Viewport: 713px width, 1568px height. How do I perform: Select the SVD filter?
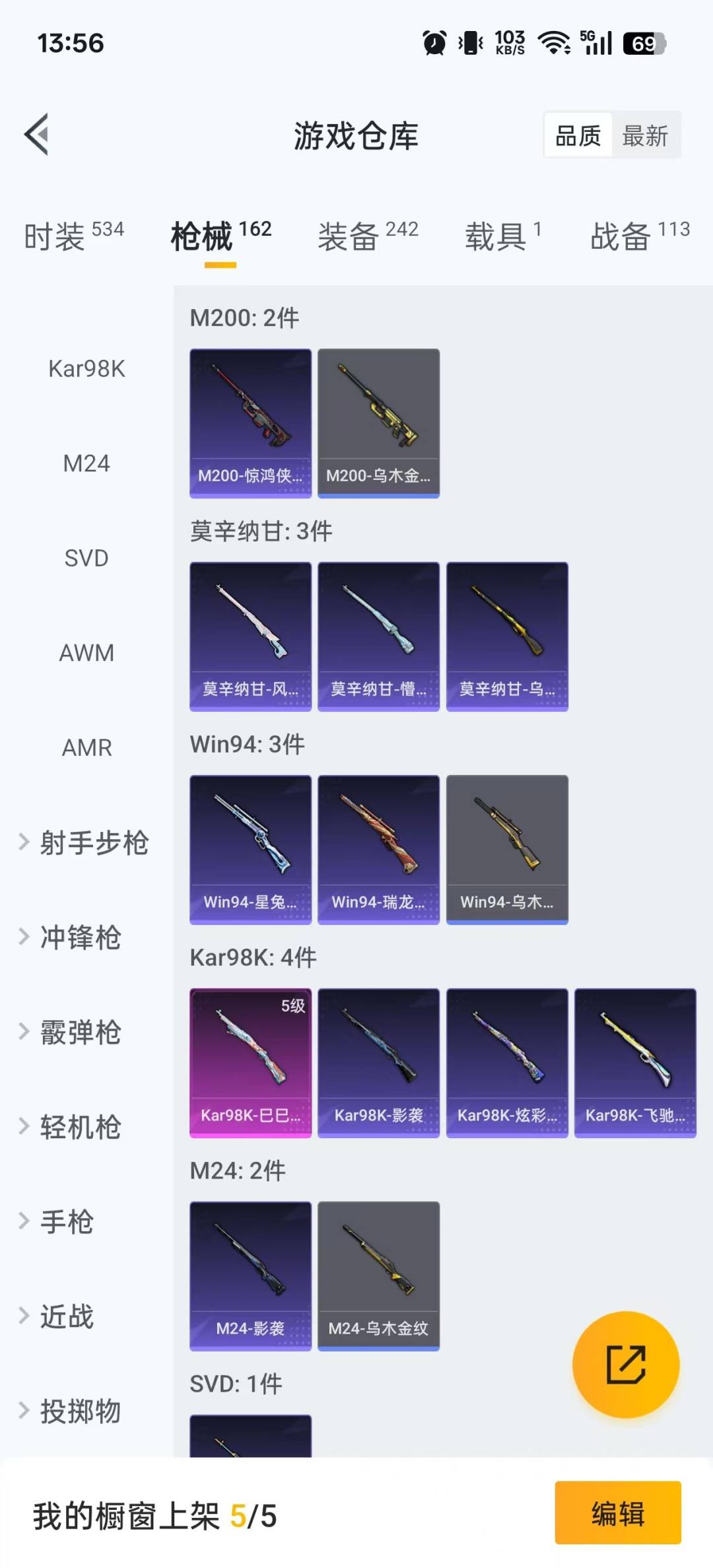86,558
